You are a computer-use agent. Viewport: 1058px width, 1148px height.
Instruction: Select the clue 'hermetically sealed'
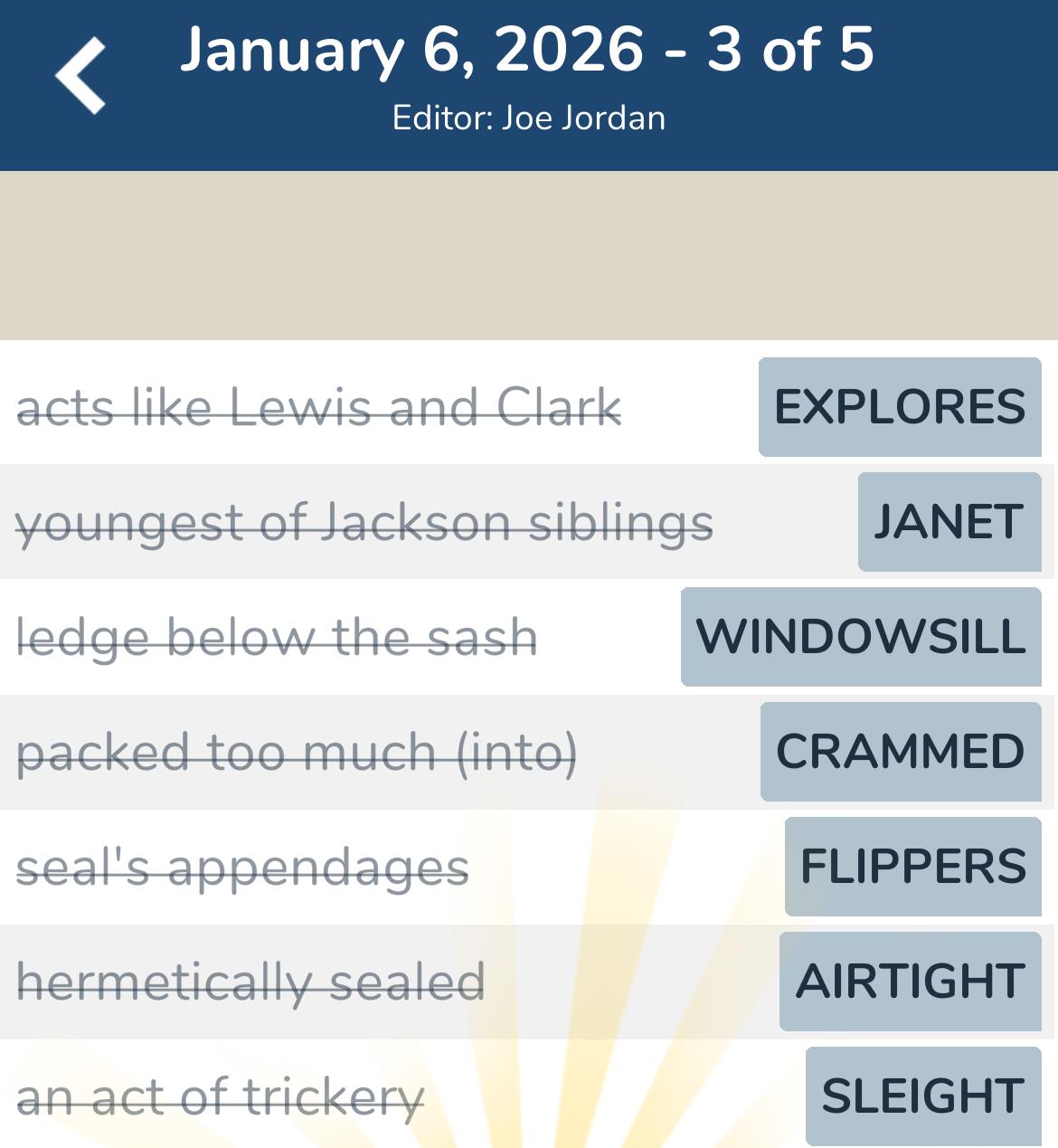(250, 978)
